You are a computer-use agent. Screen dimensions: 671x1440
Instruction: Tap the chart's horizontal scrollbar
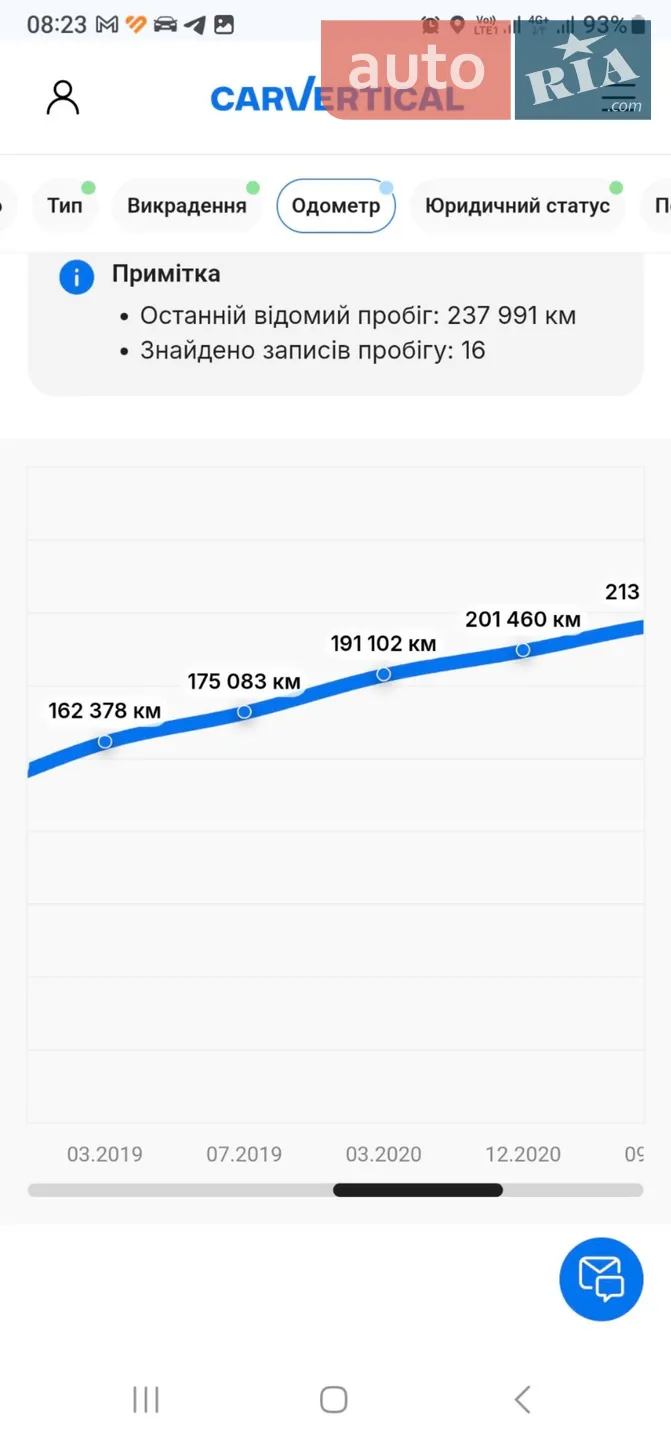coord(336,1190)
